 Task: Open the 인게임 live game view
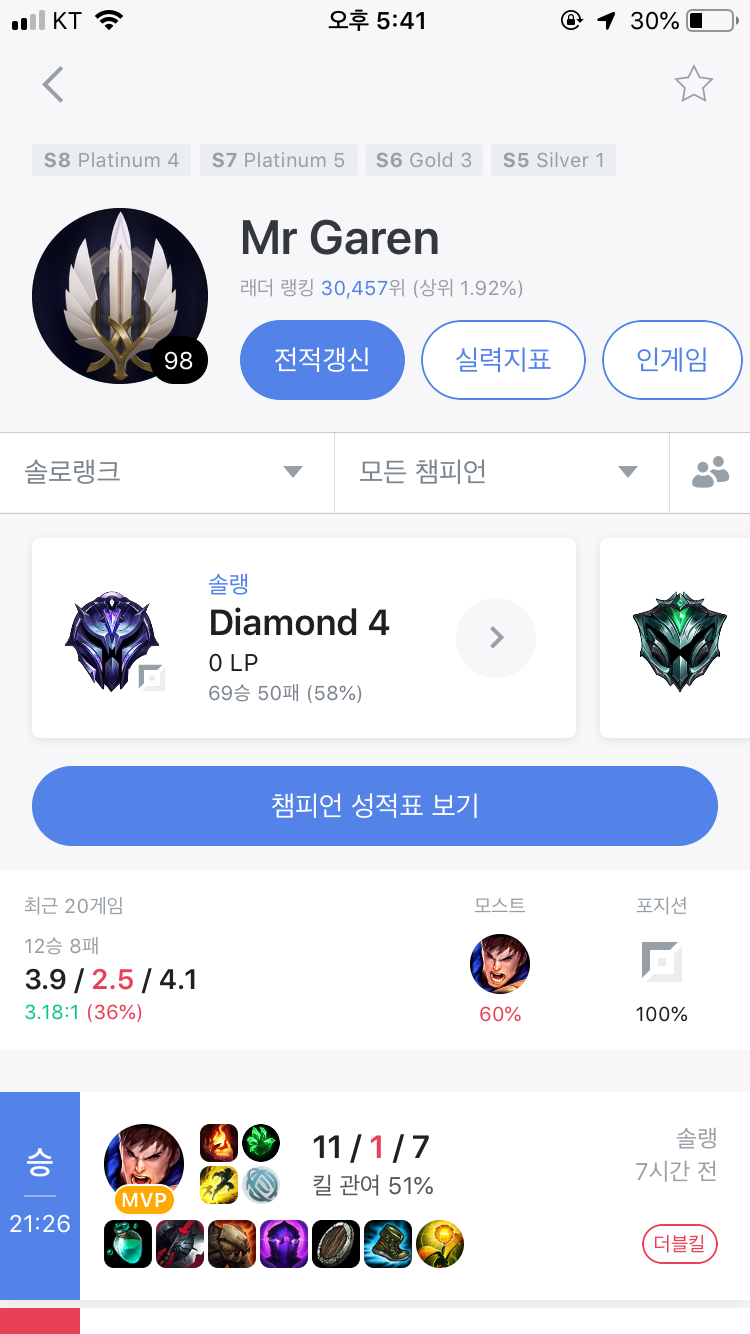672,359
